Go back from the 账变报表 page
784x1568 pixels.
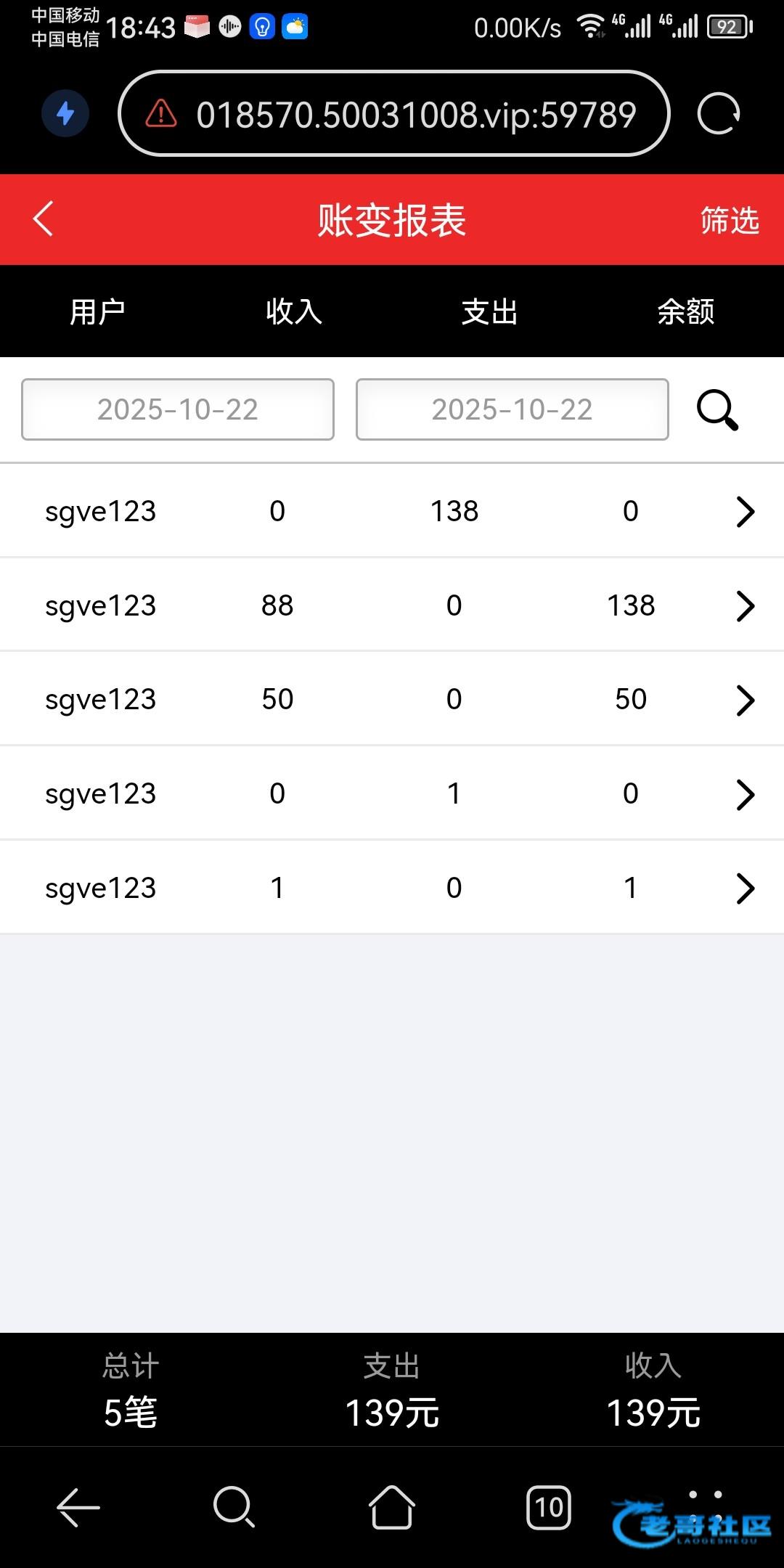tap(44, 219)
